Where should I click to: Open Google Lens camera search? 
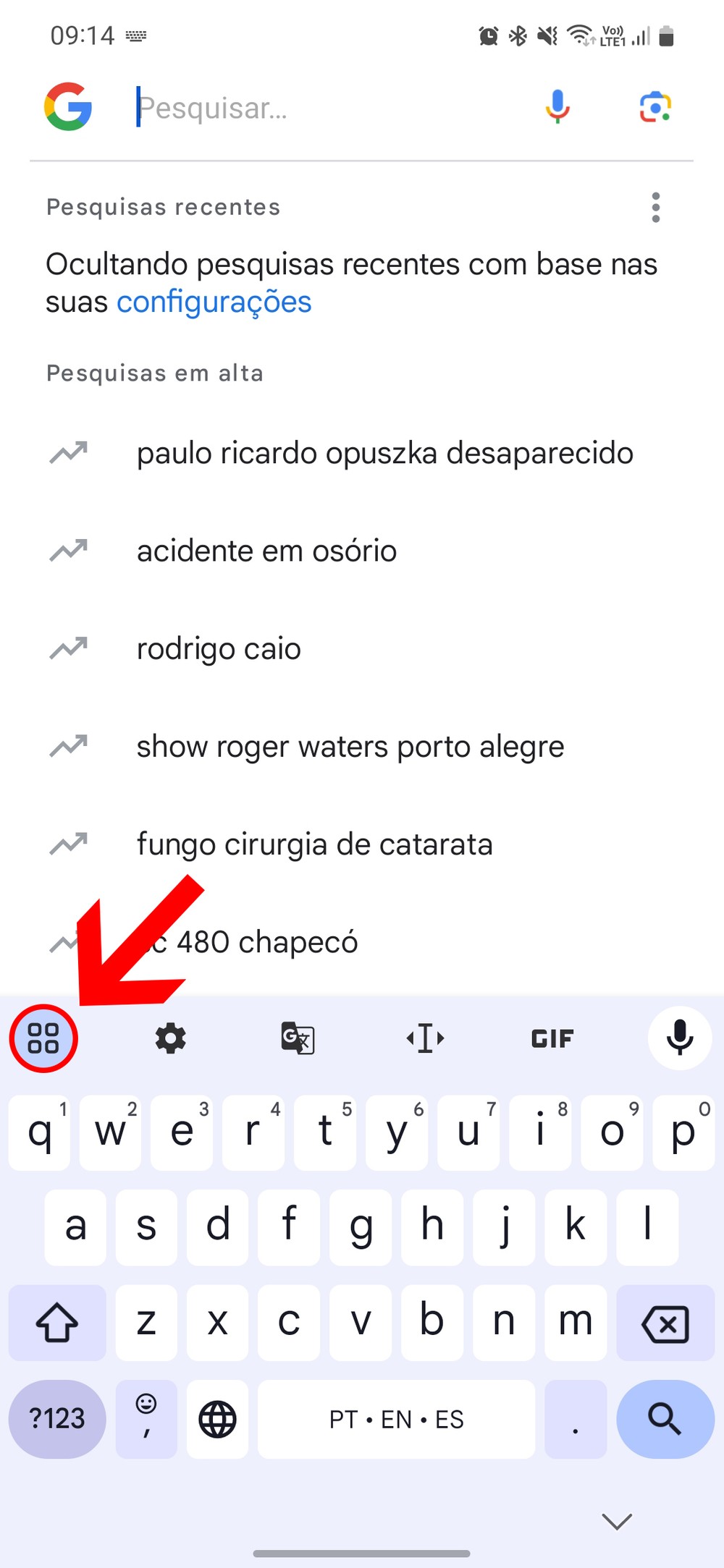click(655, 107)
